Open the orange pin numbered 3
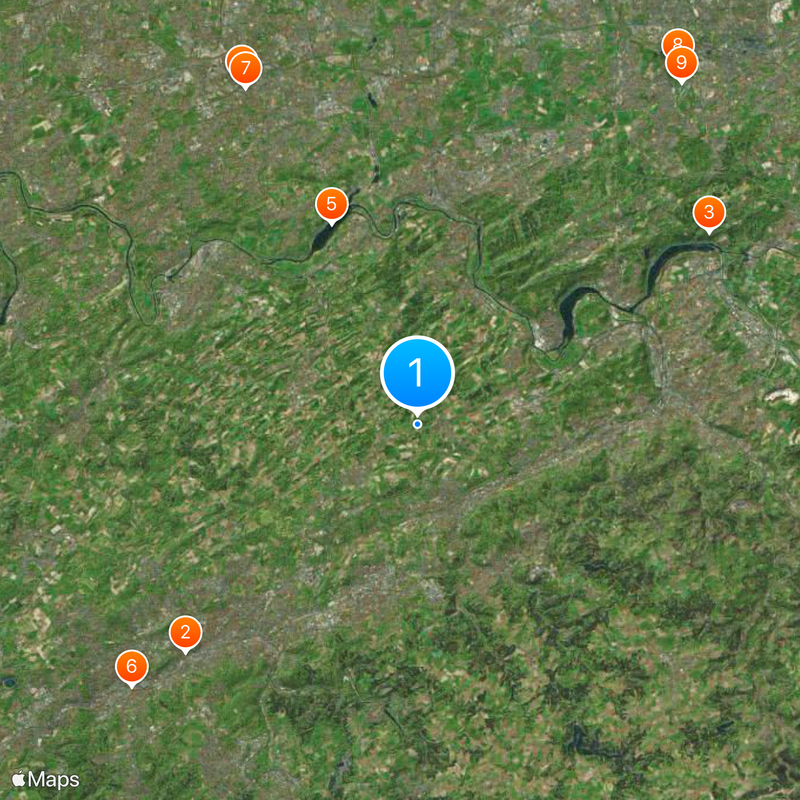Viewport: 800px width, 800px height. [x=709, y=212]
